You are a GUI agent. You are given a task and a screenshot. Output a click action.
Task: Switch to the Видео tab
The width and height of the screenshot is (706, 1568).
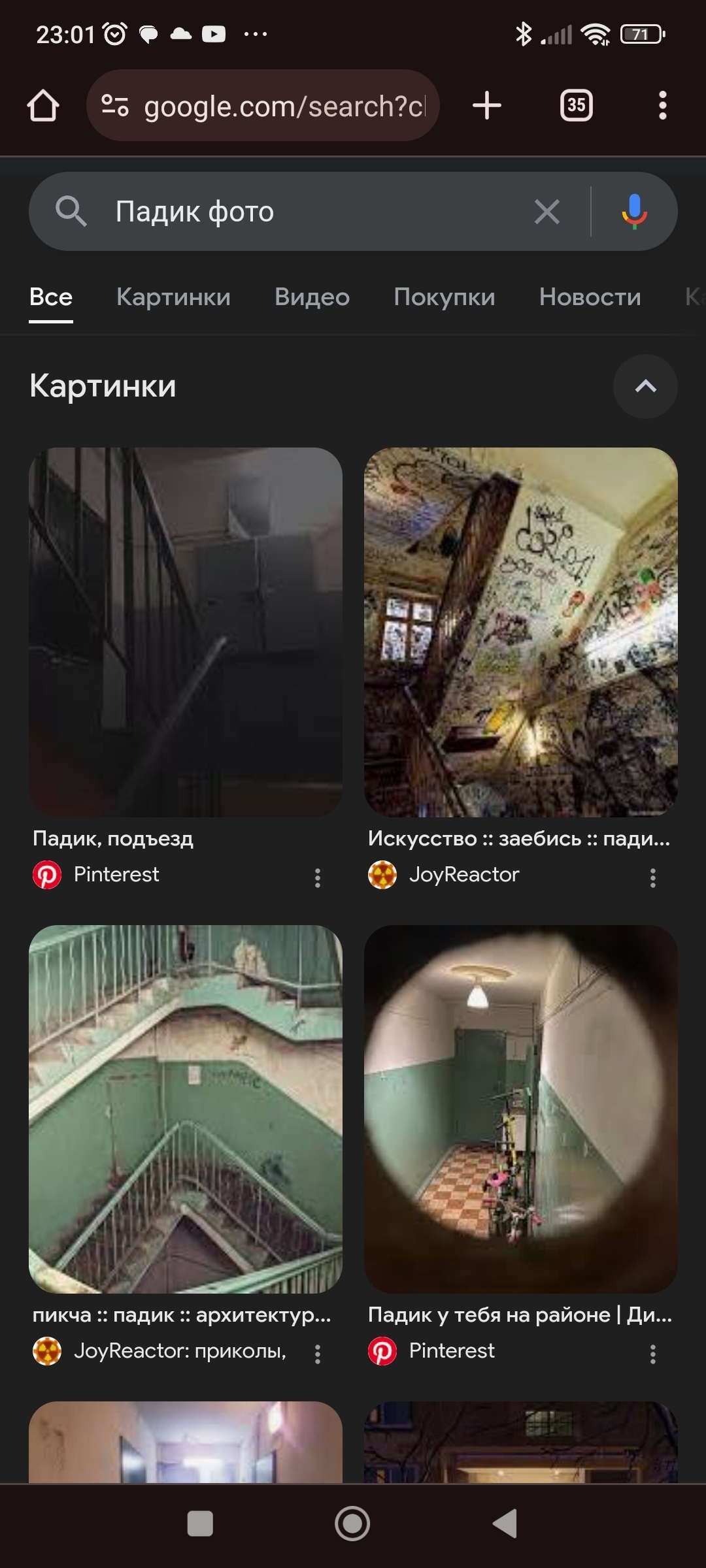[312, 297]
